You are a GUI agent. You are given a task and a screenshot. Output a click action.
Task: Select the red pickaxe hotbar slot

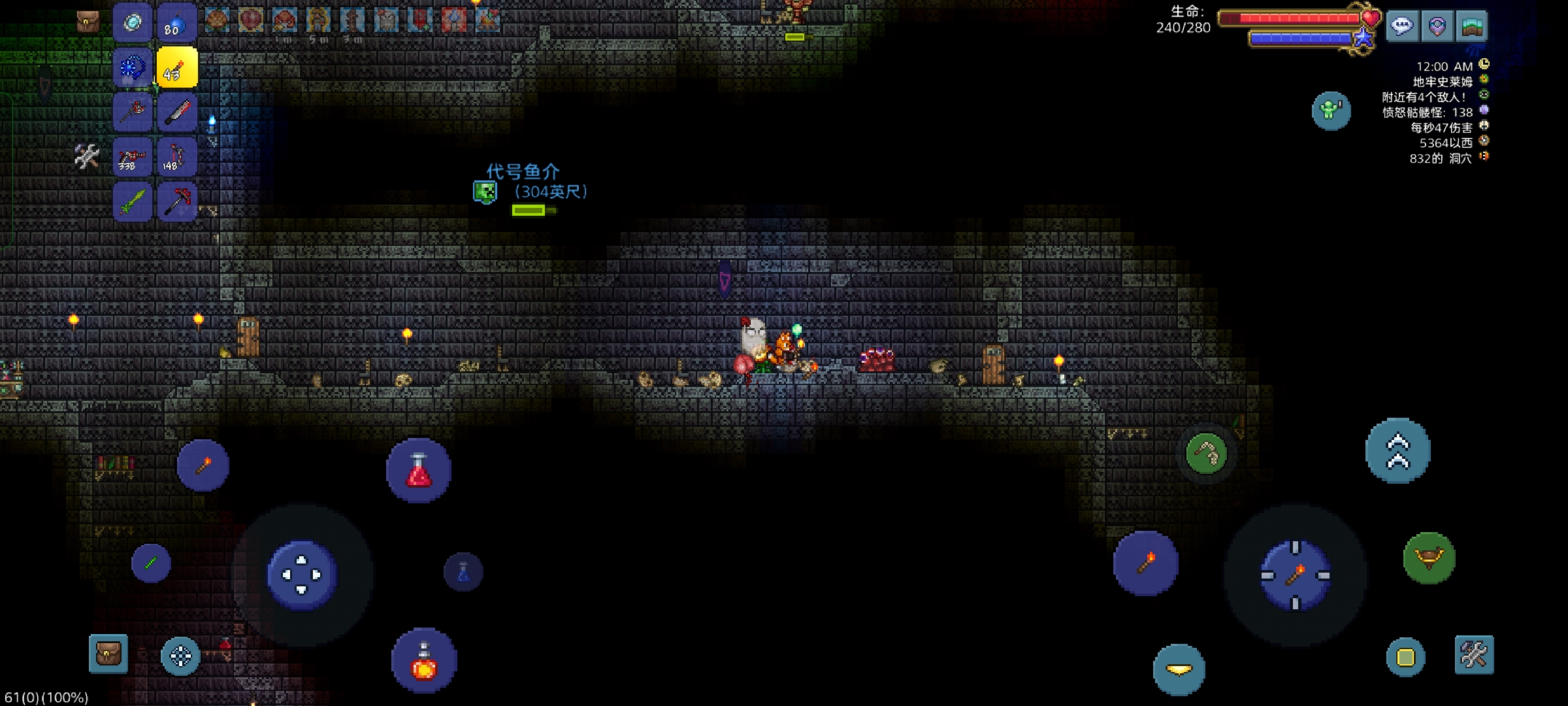pos(176,201)
